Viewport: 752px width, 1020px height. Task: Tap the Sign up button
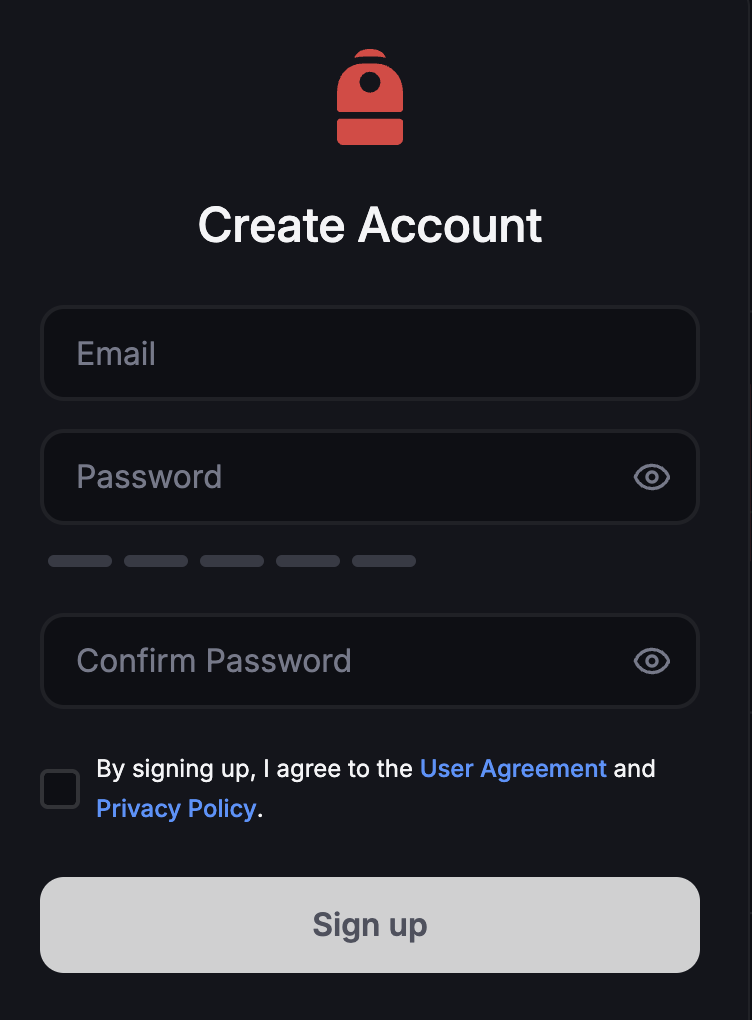pos(369,925)
